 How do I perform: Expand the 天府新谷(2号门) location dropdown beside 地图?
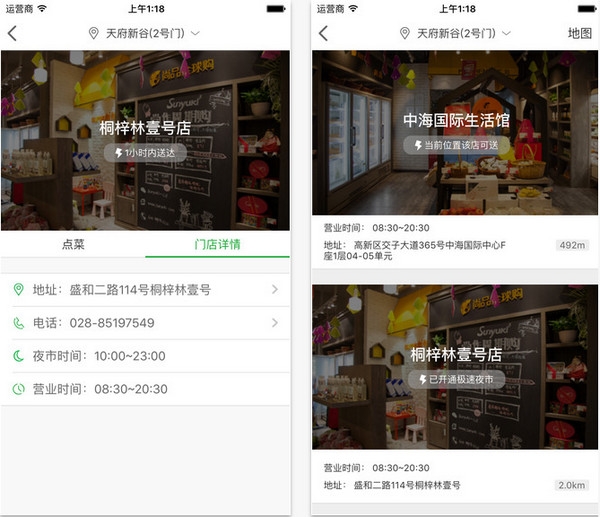[455, 33]
